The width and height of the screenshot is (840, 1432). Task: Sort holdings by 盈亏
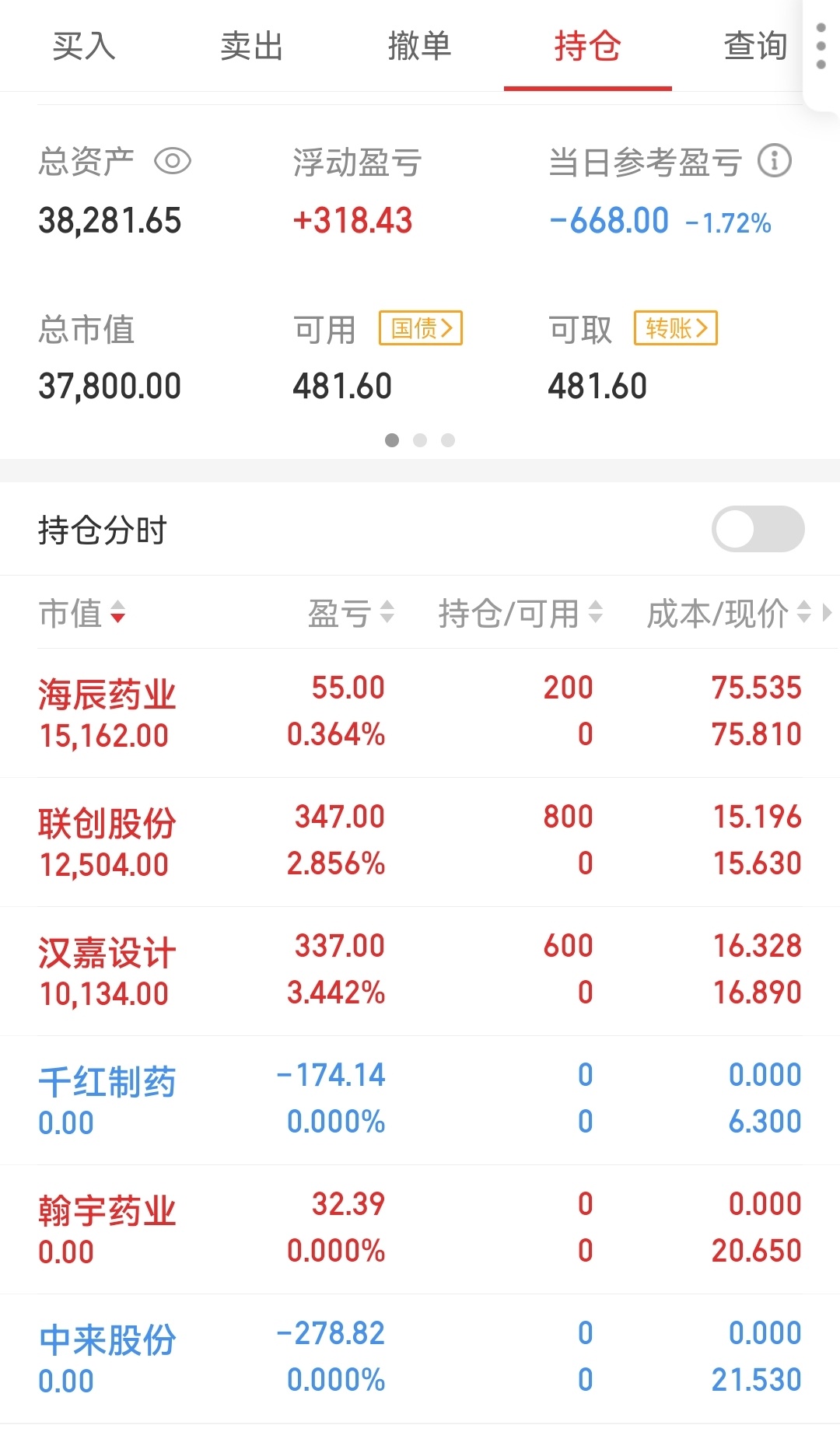click(351, 614)
